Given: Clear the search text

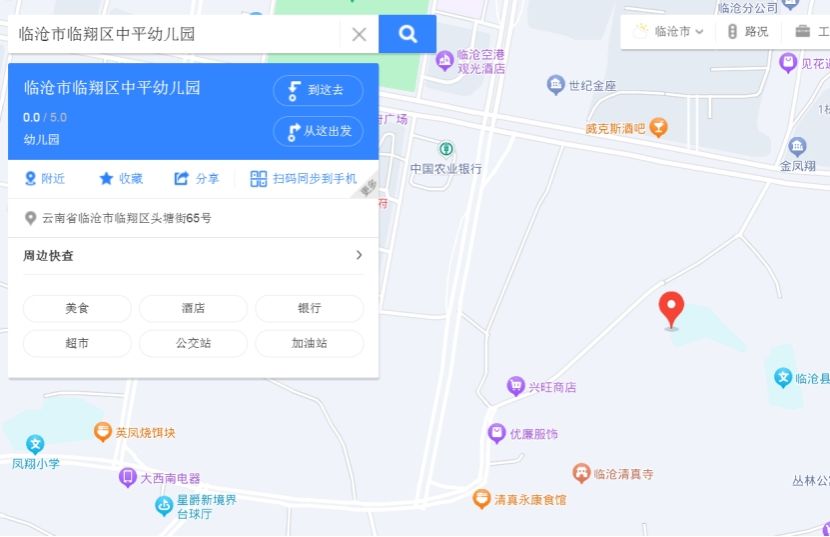Looking at the screenshot, I should coord(359,34).
